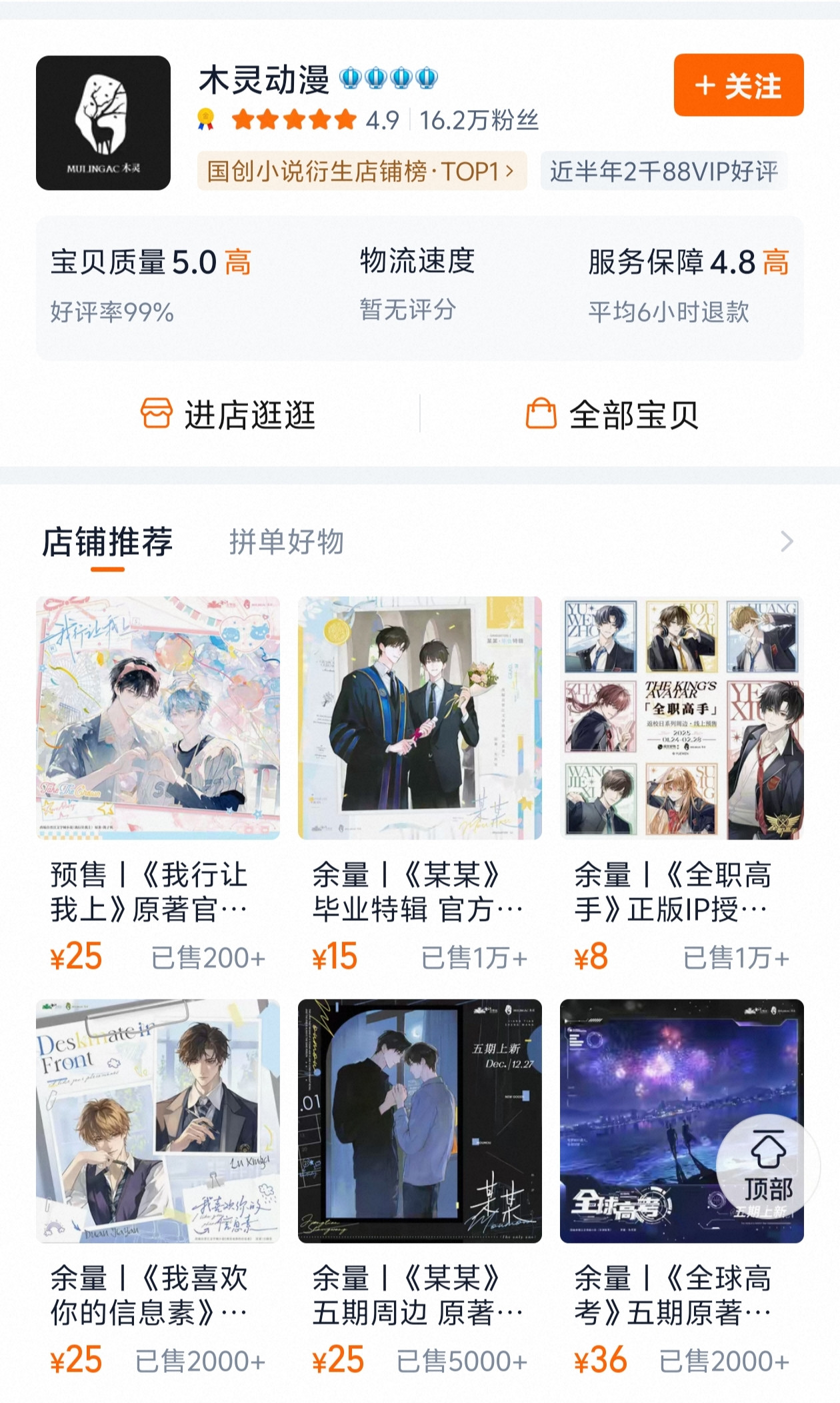Open the 近半年2千88VIP好评 reviews tag
Screen dimensions: 840x1403
663,171
